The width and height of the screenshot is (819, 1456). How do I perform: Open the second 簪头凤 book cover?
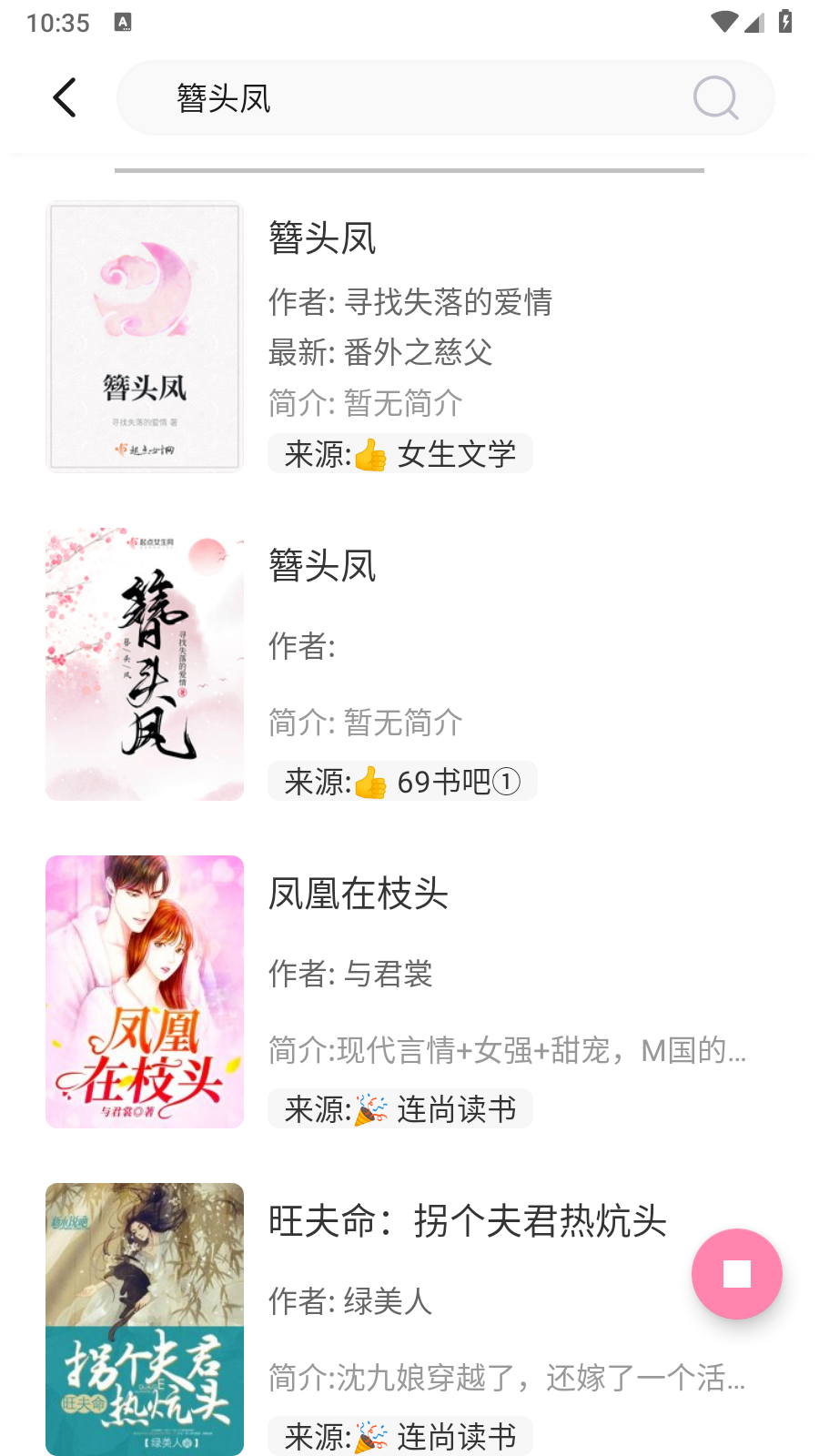tap(144, 663)
